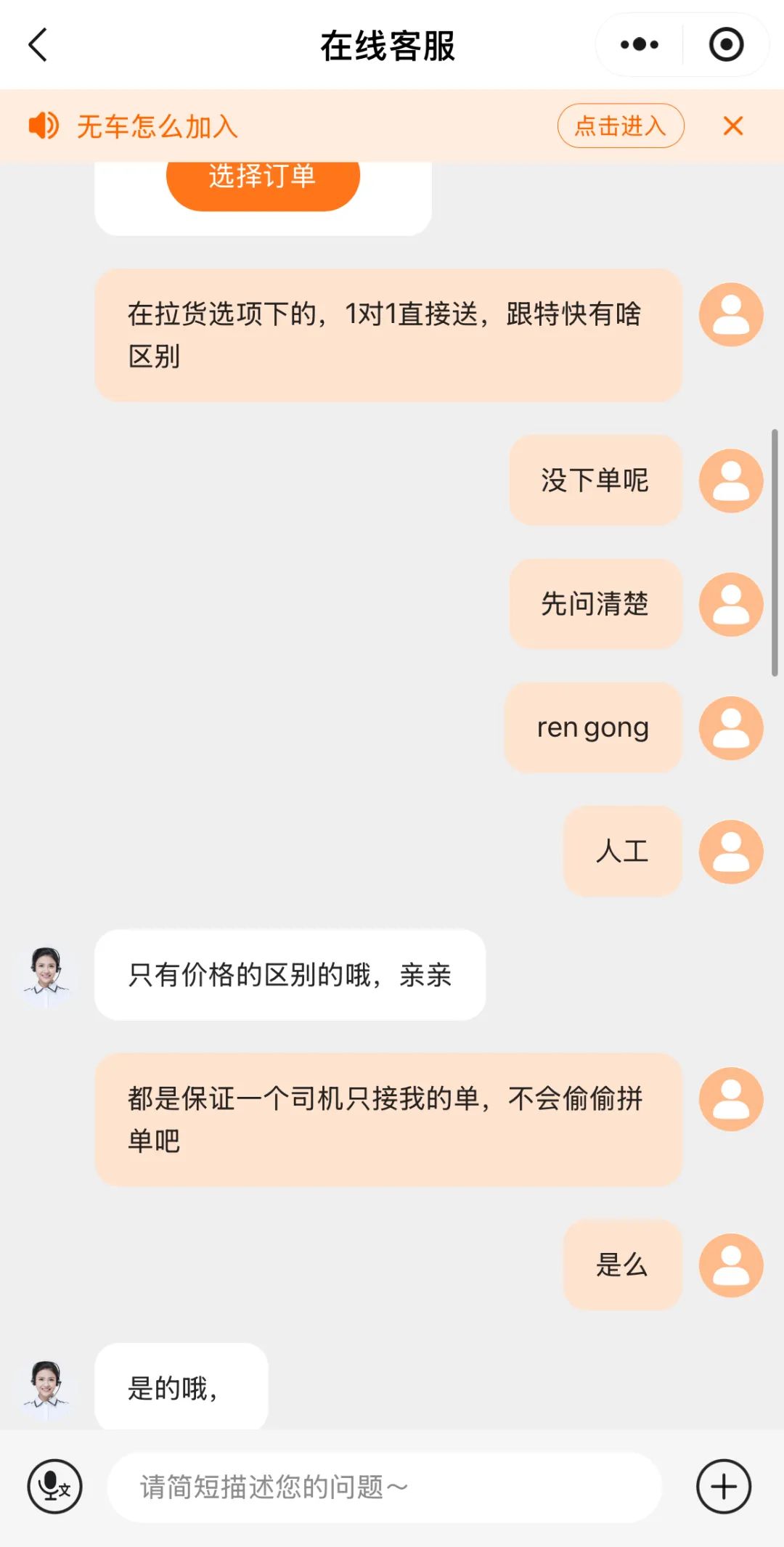
Task: Go back using the top-left arrow
Action: pos(38,45)
